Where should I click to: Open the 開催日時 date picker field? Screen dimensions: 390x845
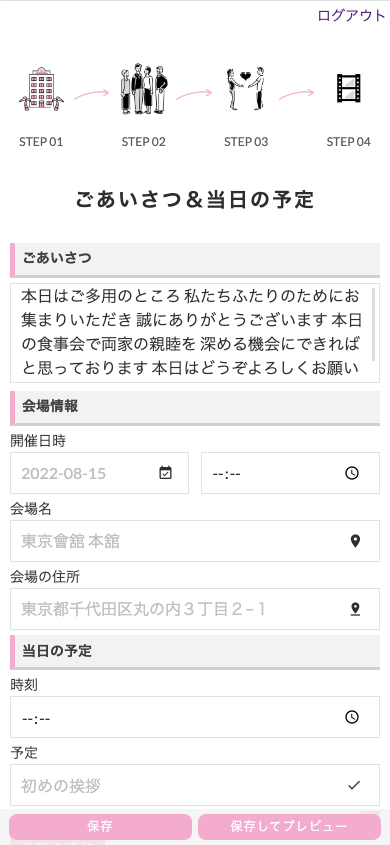point(100,473)
